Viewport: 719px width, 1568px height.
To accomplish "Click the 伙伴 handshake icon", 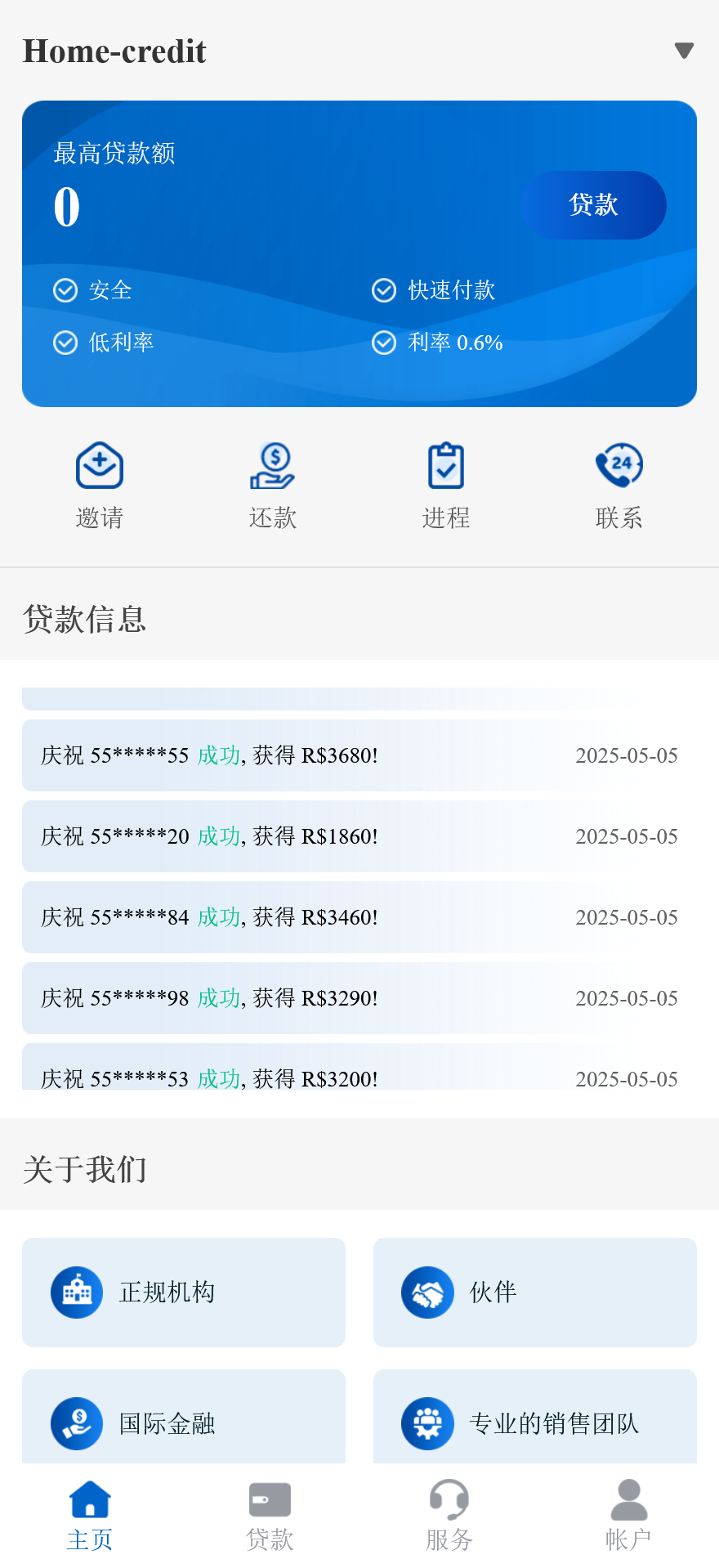I will [x=427, y=1292].
